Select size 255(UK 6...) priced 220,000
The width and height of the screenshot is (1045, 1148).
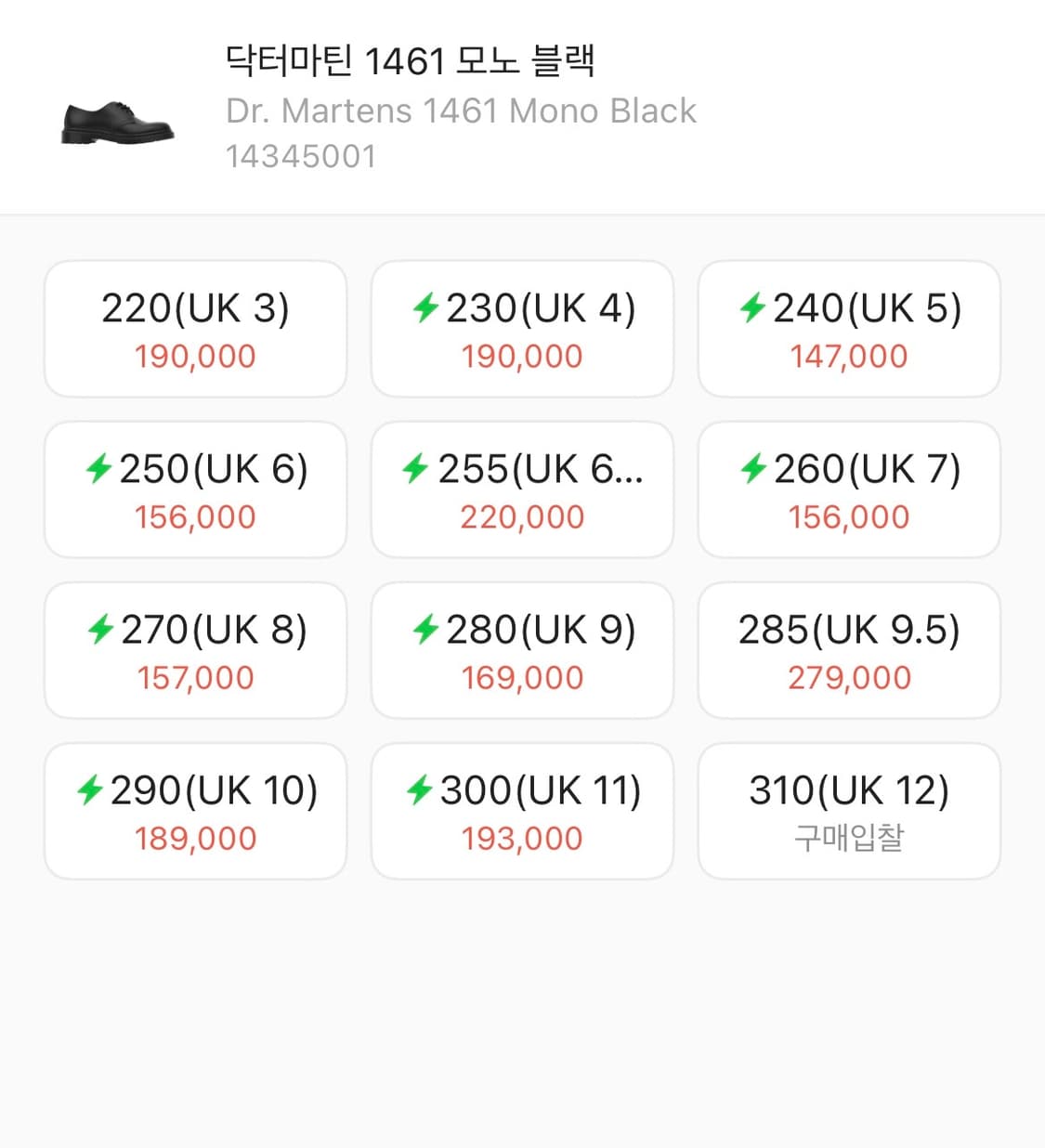click(x=522, y=489)
